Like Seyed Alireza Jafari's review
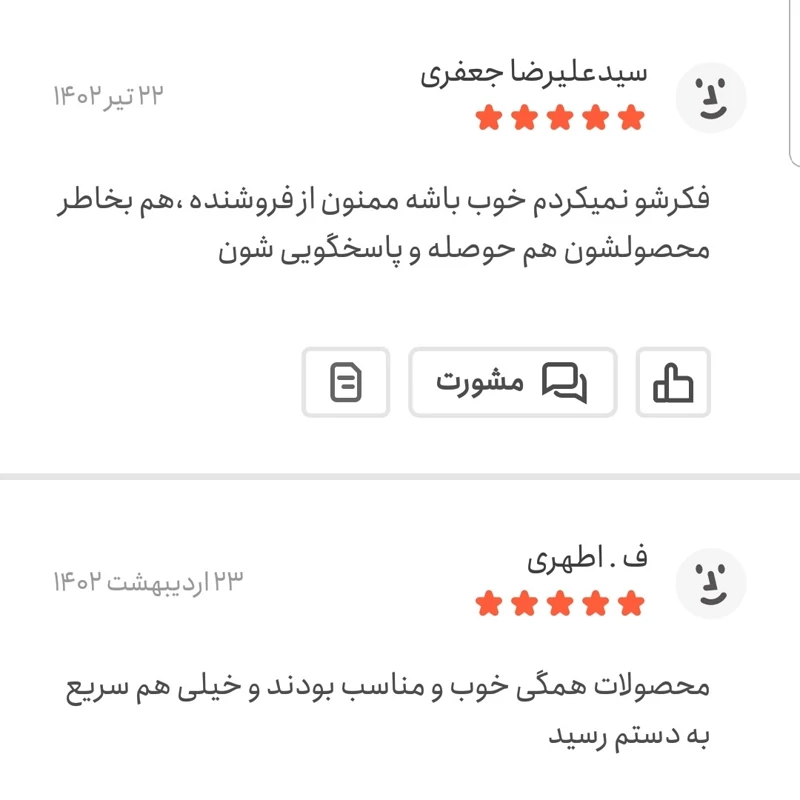 pyautogui.click(x=673, y=382)
